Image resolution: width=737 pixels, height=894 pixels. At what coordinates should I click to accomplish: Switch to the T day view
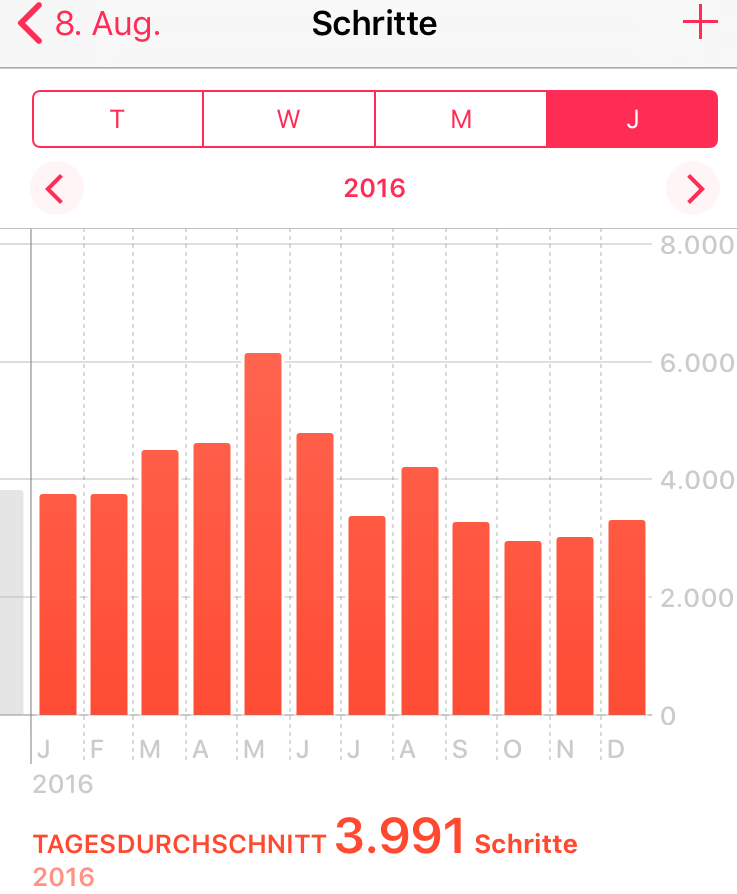[x=118, y=119]
